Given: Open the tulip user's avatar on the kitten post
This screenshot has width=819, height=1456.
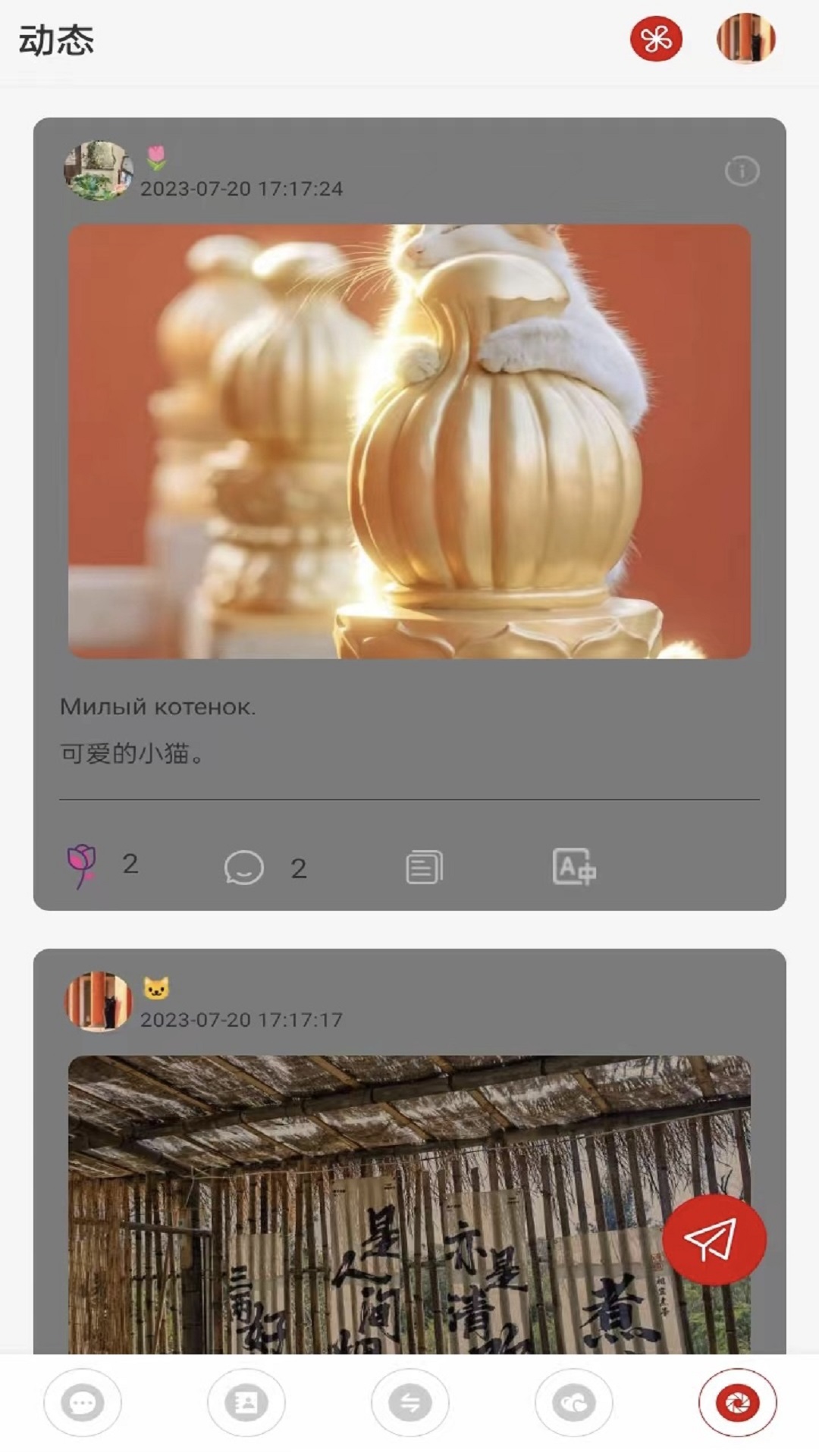Looking at the screenshot, I should tap(98, 171).
